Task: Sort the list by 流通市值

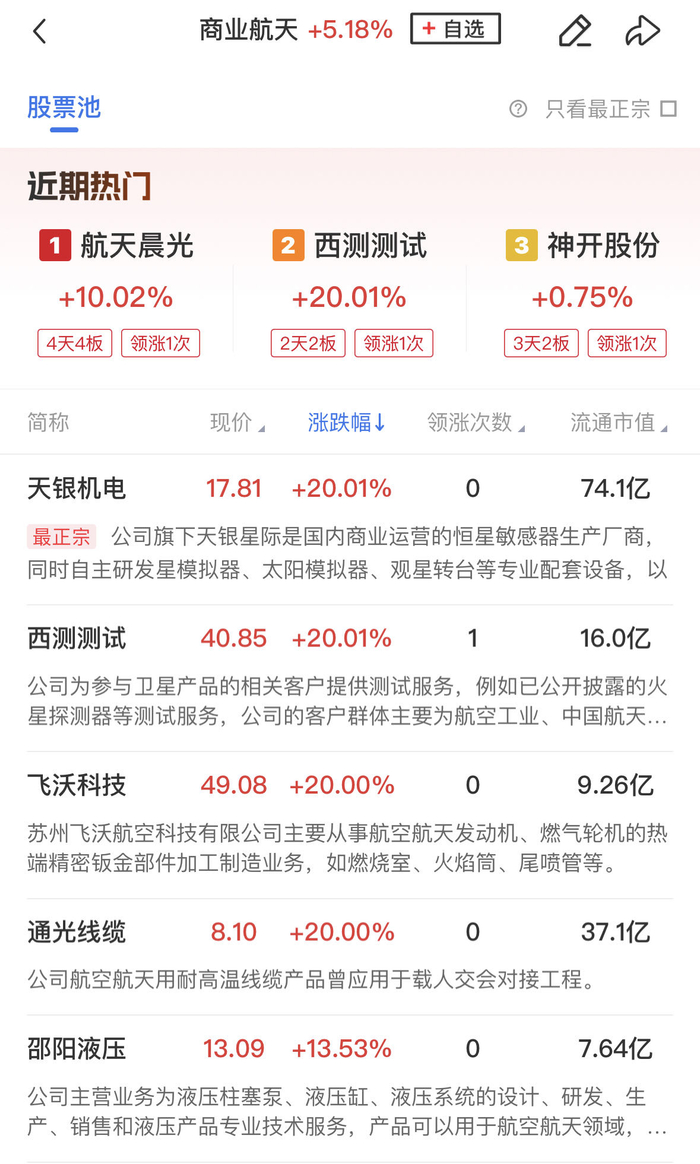Action: click(x=617, y=423)
